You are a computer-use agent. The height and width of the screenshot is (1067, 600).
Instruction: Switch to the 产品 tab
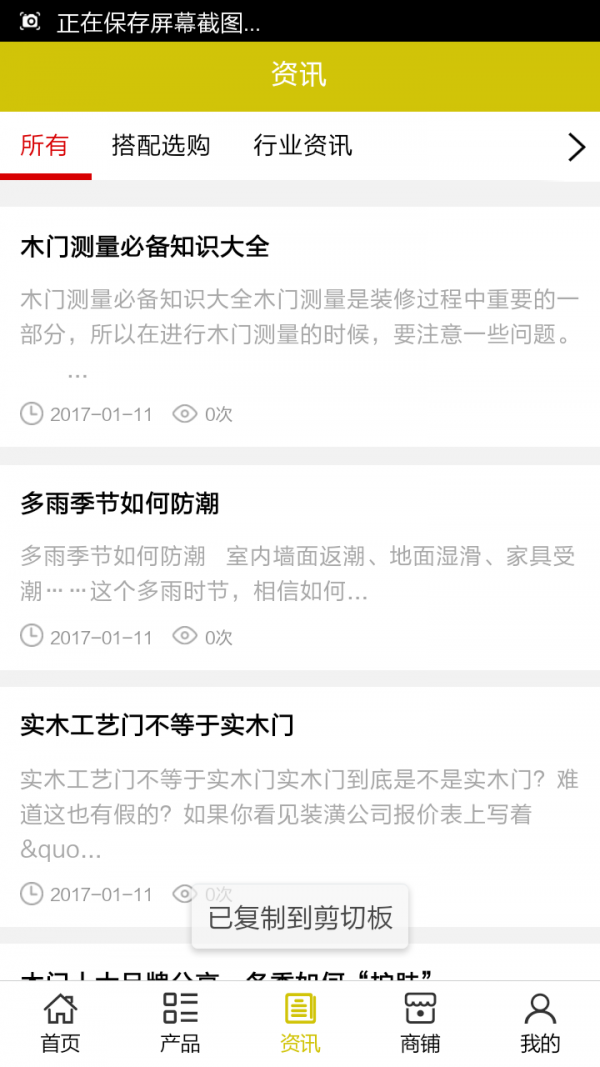point(180,1023)
